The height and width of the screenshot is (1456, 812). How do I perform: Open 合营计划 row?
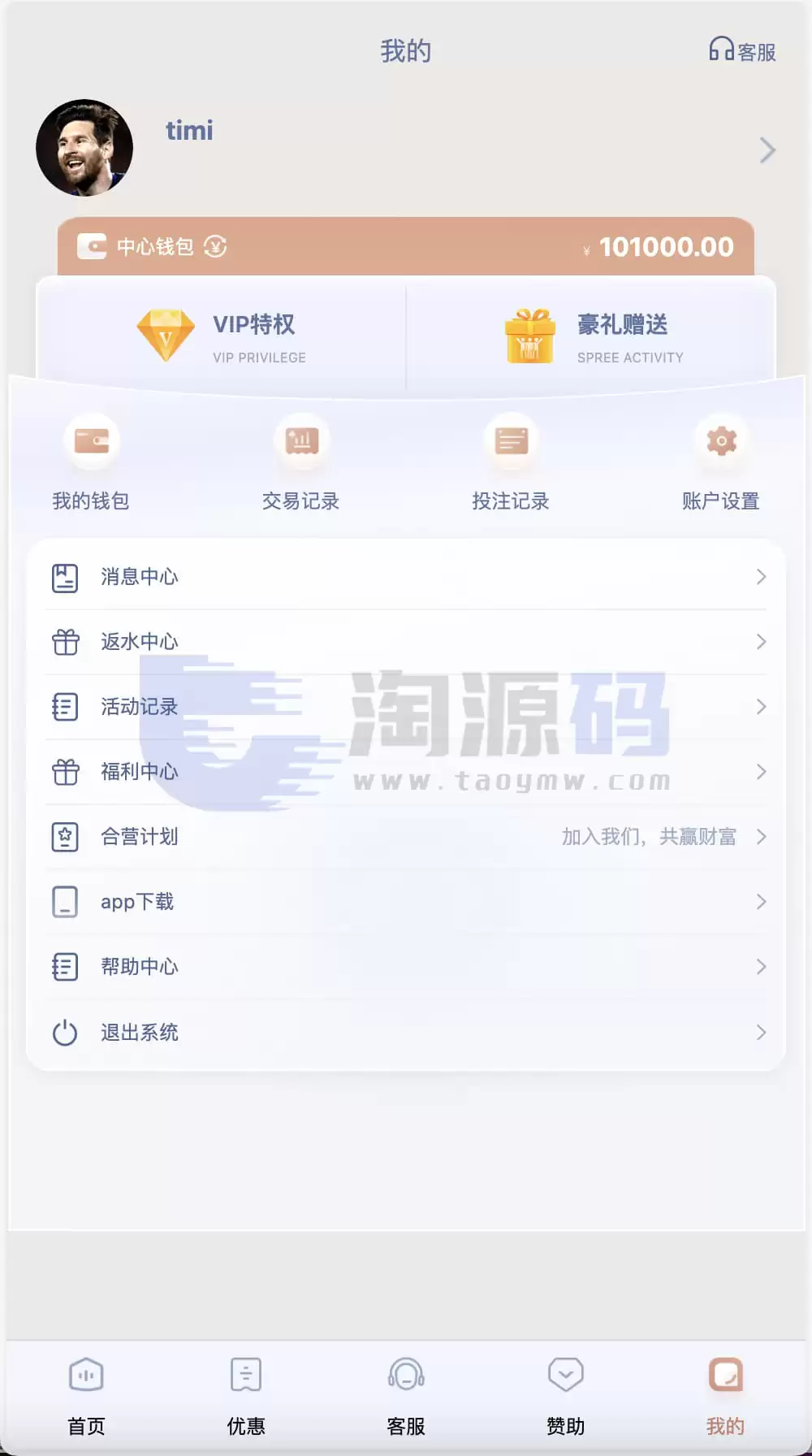tap(406, 837)
